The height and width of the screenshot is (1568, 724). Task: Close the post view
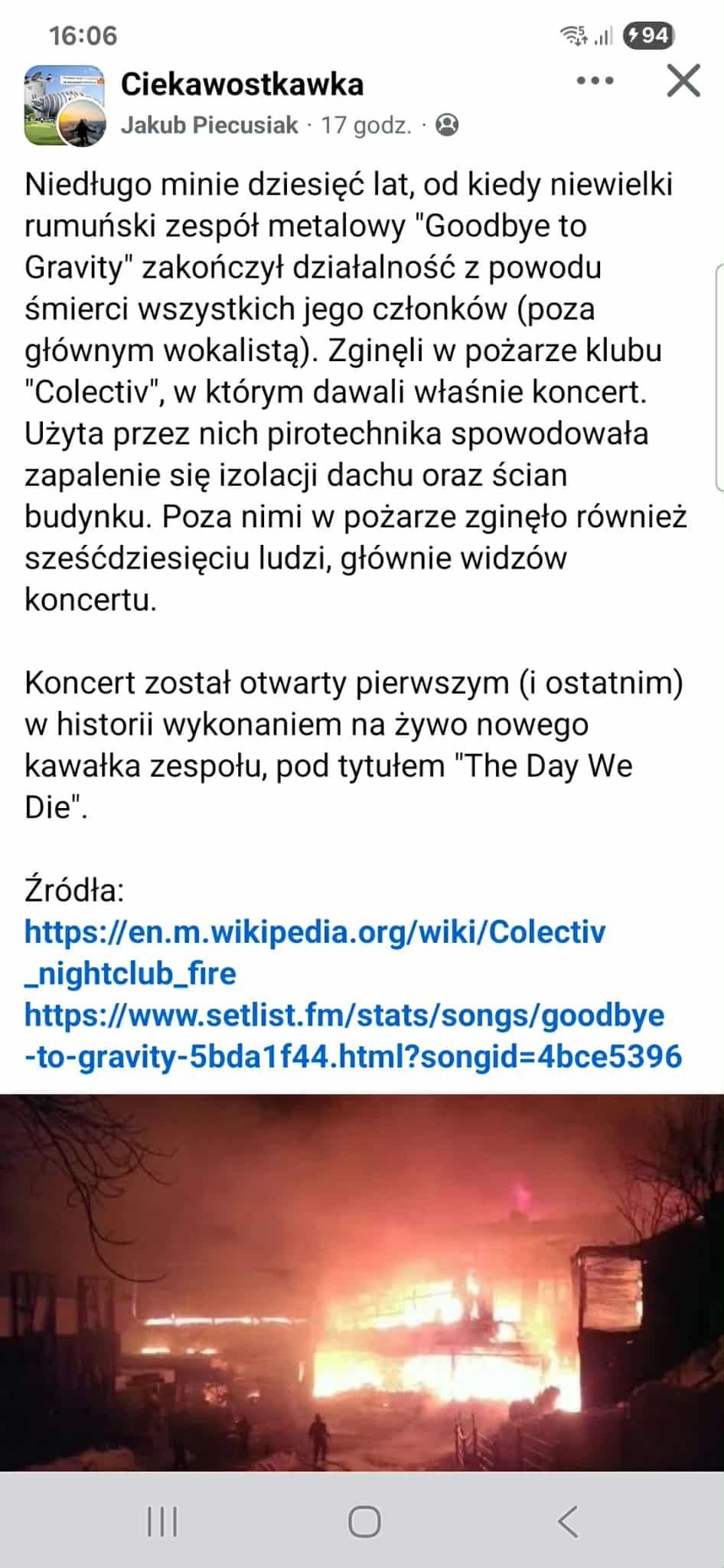point(683,81)
